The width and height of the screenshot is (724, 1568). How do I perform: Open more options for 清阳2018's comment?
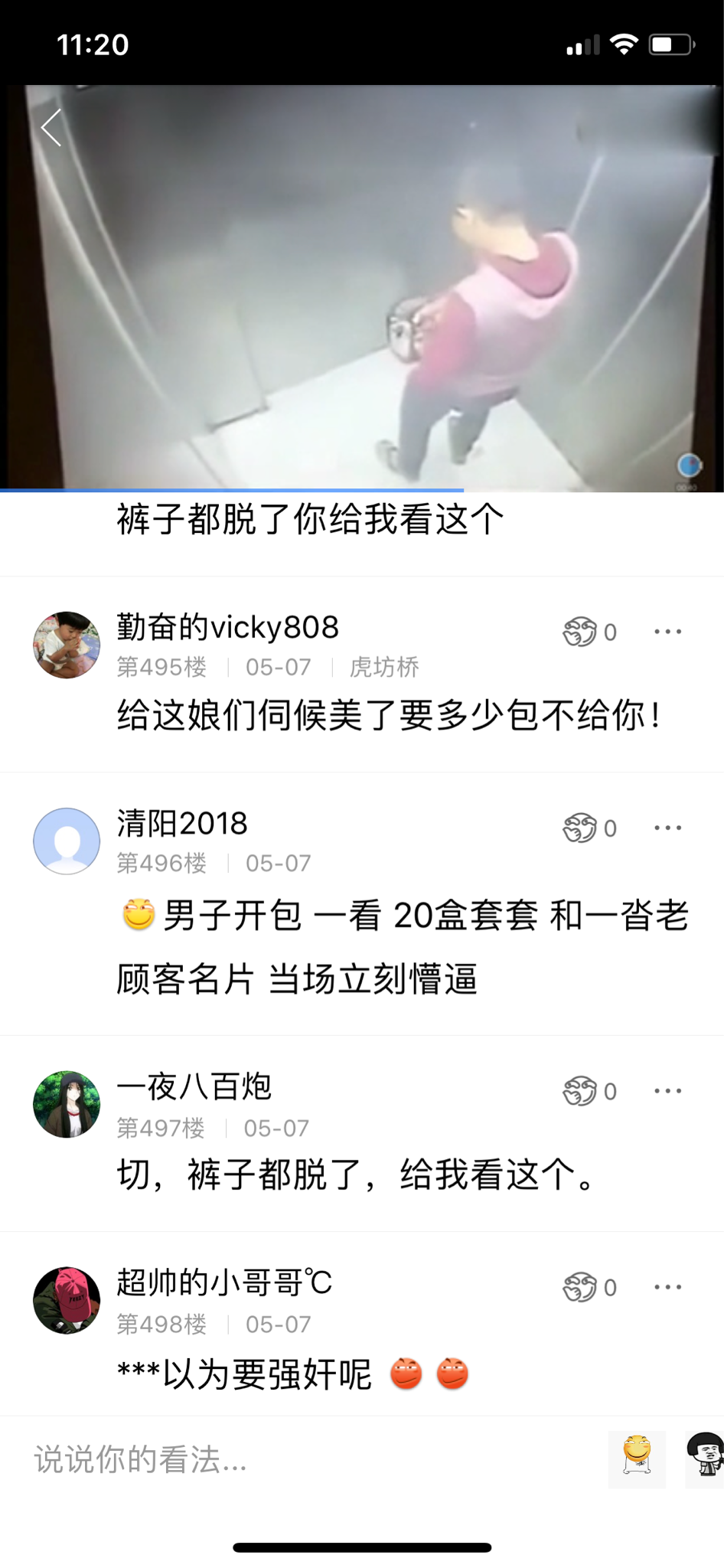[x=667, y=828]
